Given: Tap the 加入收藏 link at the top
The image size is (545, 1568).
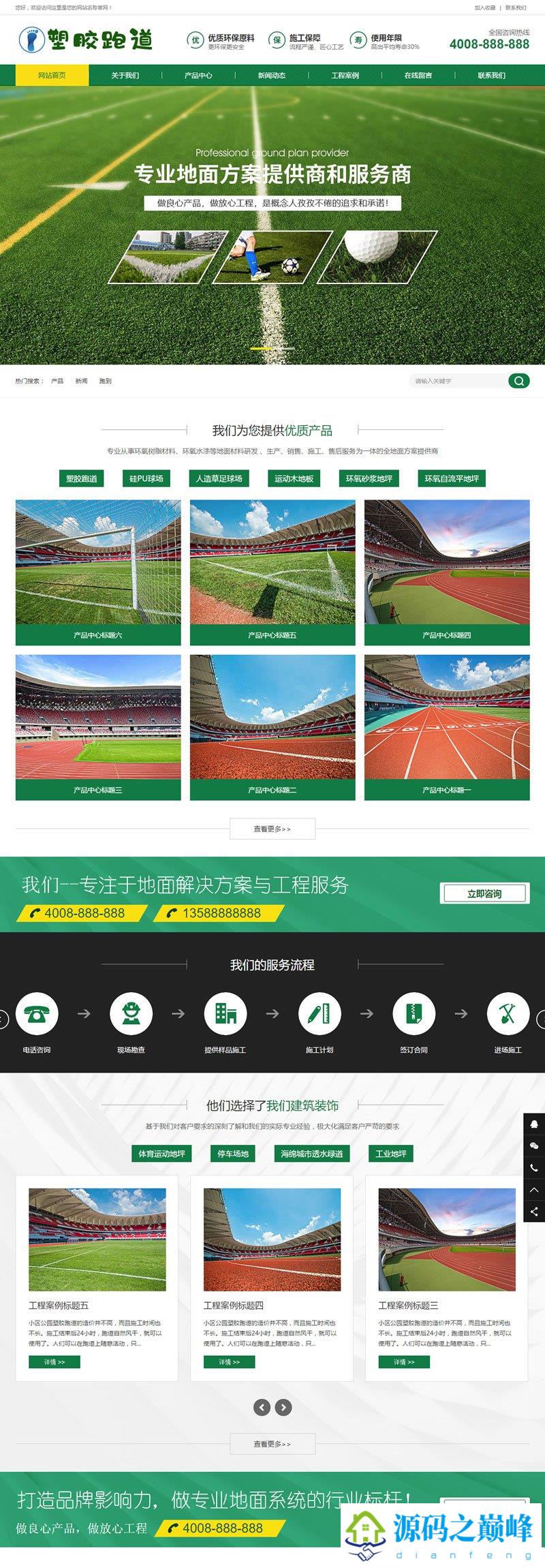Looking at the screenshot, I should coord(484,7).
